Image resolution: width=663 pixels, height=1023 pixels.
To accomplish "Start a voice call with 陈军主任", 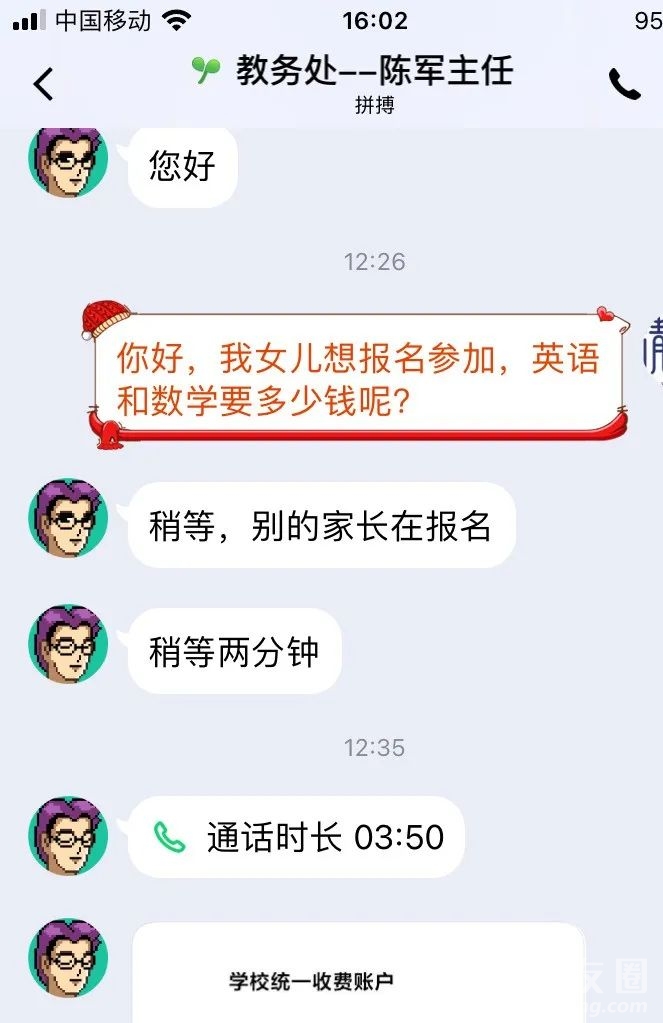I will pyautogui.click(x=624, y=85).
